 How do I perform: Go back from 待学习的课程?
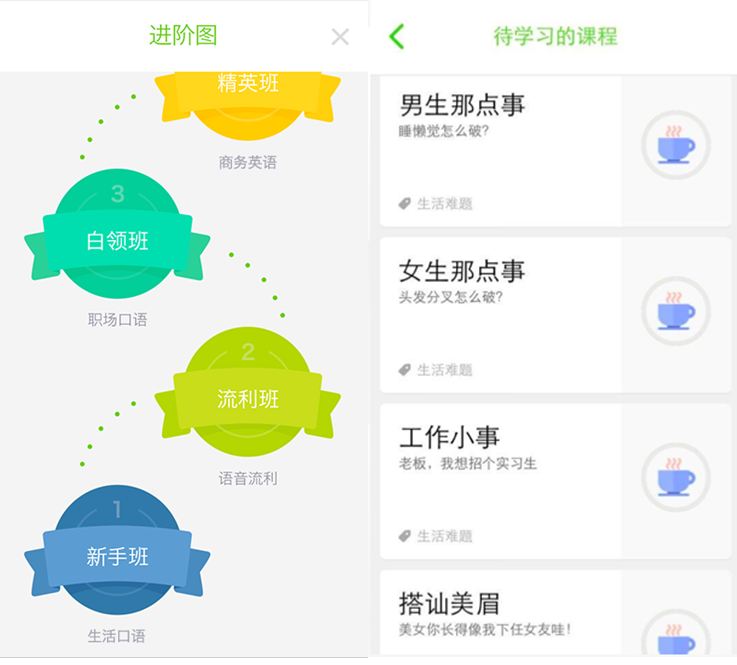coord(397,37)
